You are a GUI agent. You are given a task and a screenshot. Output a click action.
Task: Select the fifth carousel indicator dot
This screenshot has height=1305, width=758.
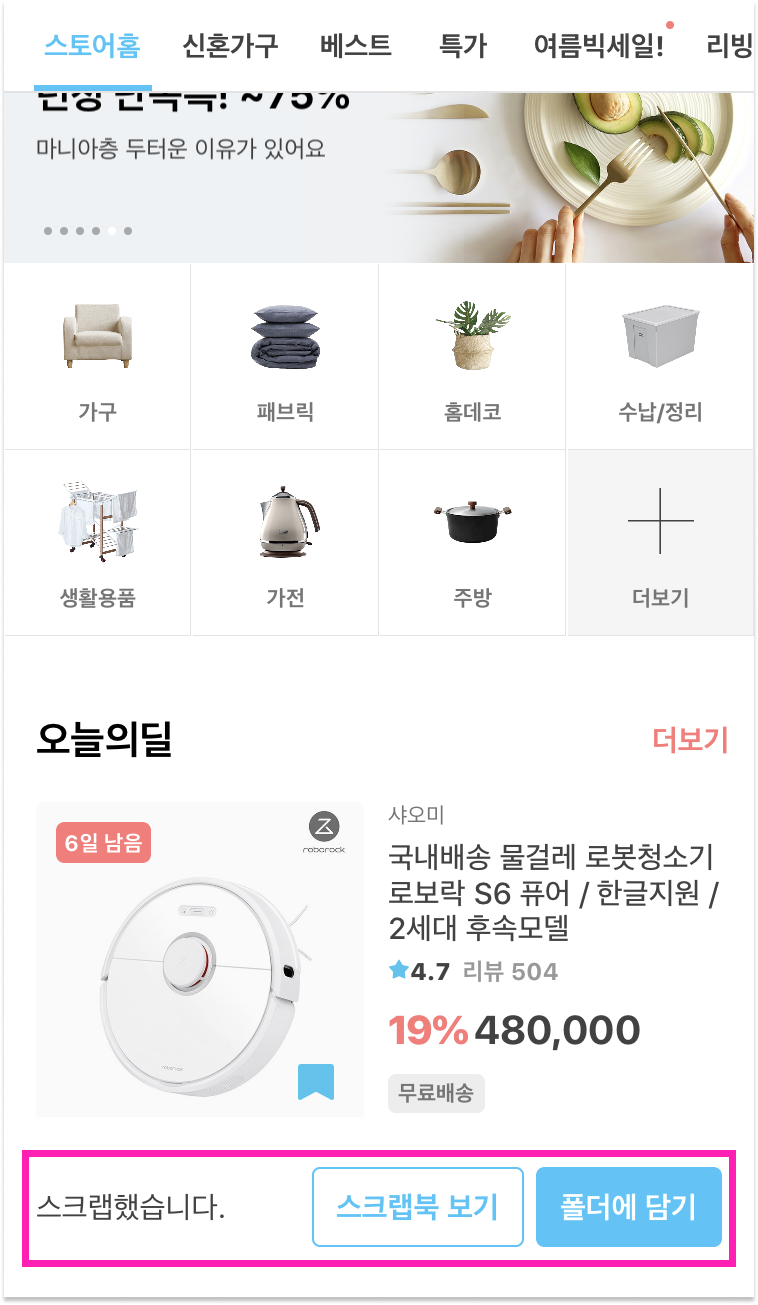click(x=112, y=231)
